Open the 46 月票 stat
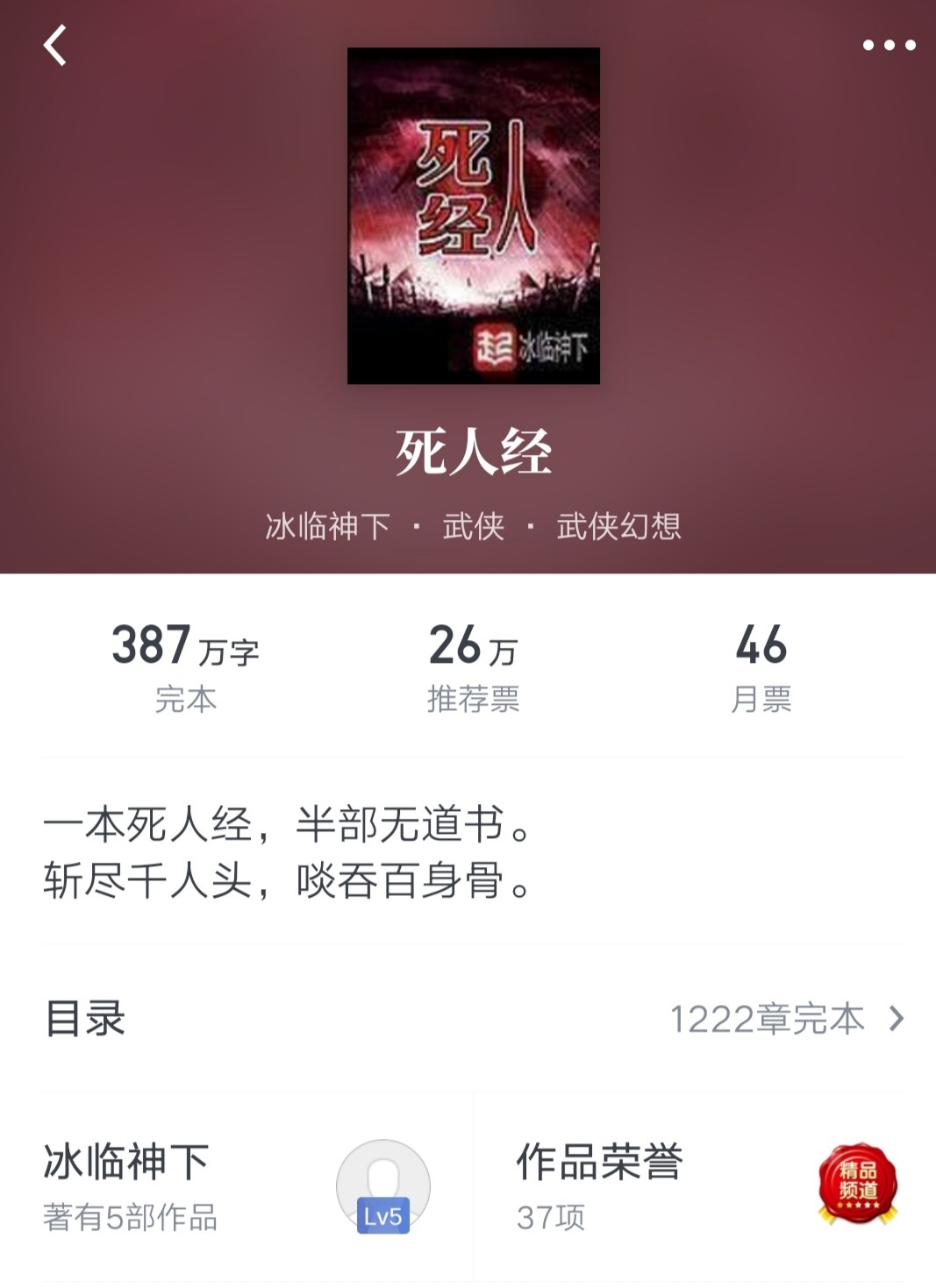This screenshot has height=1288, width=936. (x=761, y=666)
